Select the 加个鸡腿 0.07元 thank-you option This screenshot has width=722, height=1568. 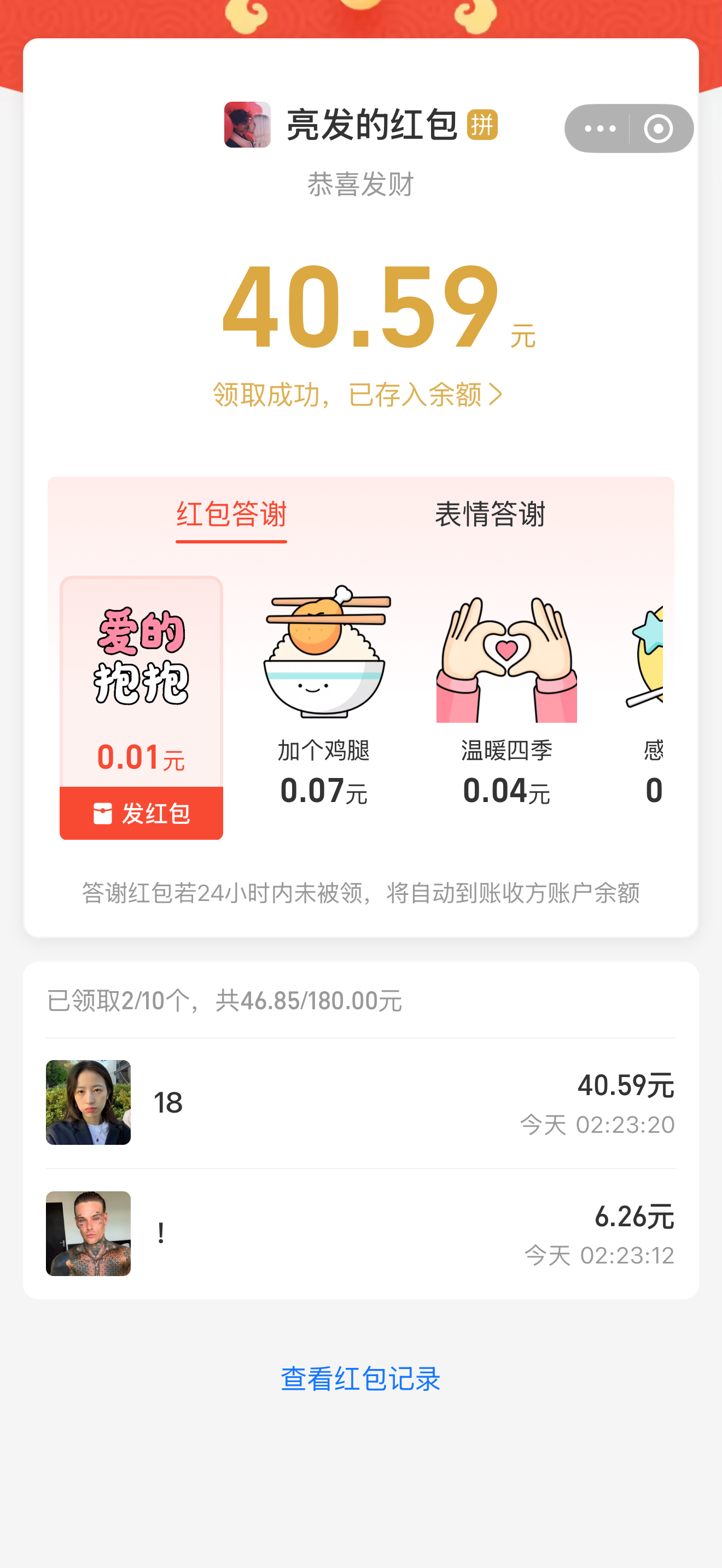[x=324, y=694]
